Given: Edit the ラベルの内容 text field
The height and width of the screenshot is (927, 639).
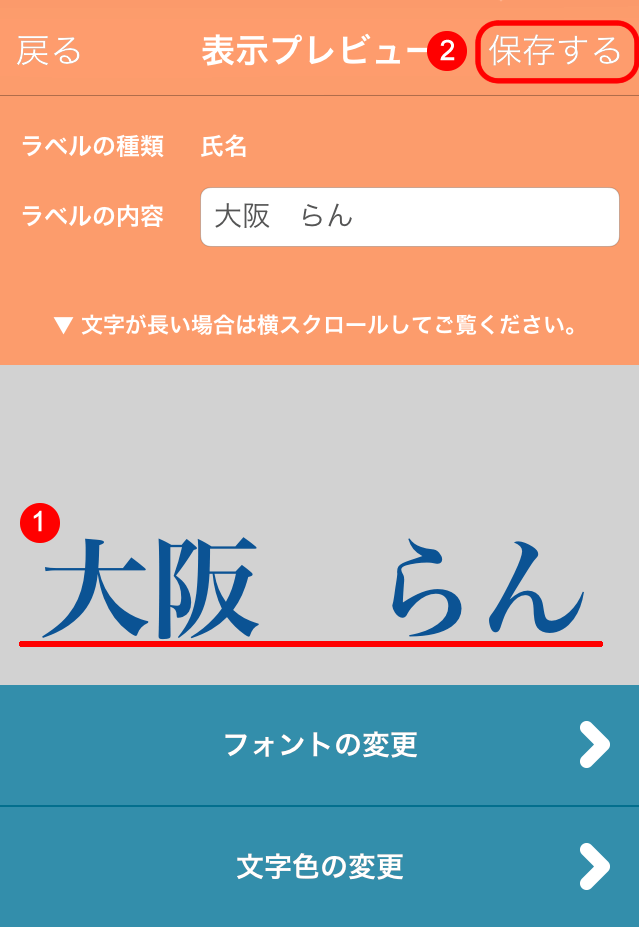Looking at the screenshot, I should [x=409, y=217].
